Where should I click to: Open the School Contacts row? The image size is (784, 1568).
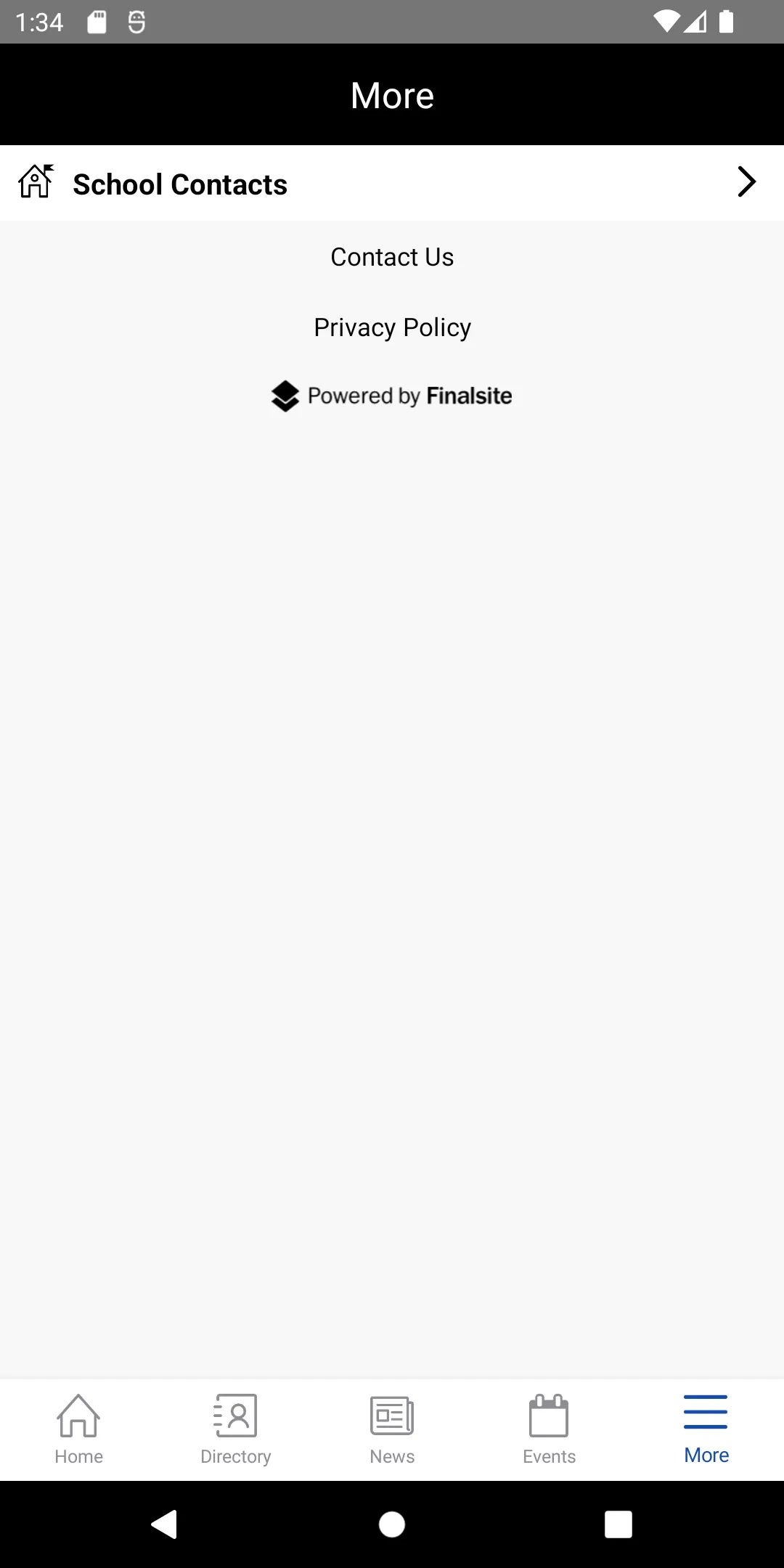(x=392, y=183)
